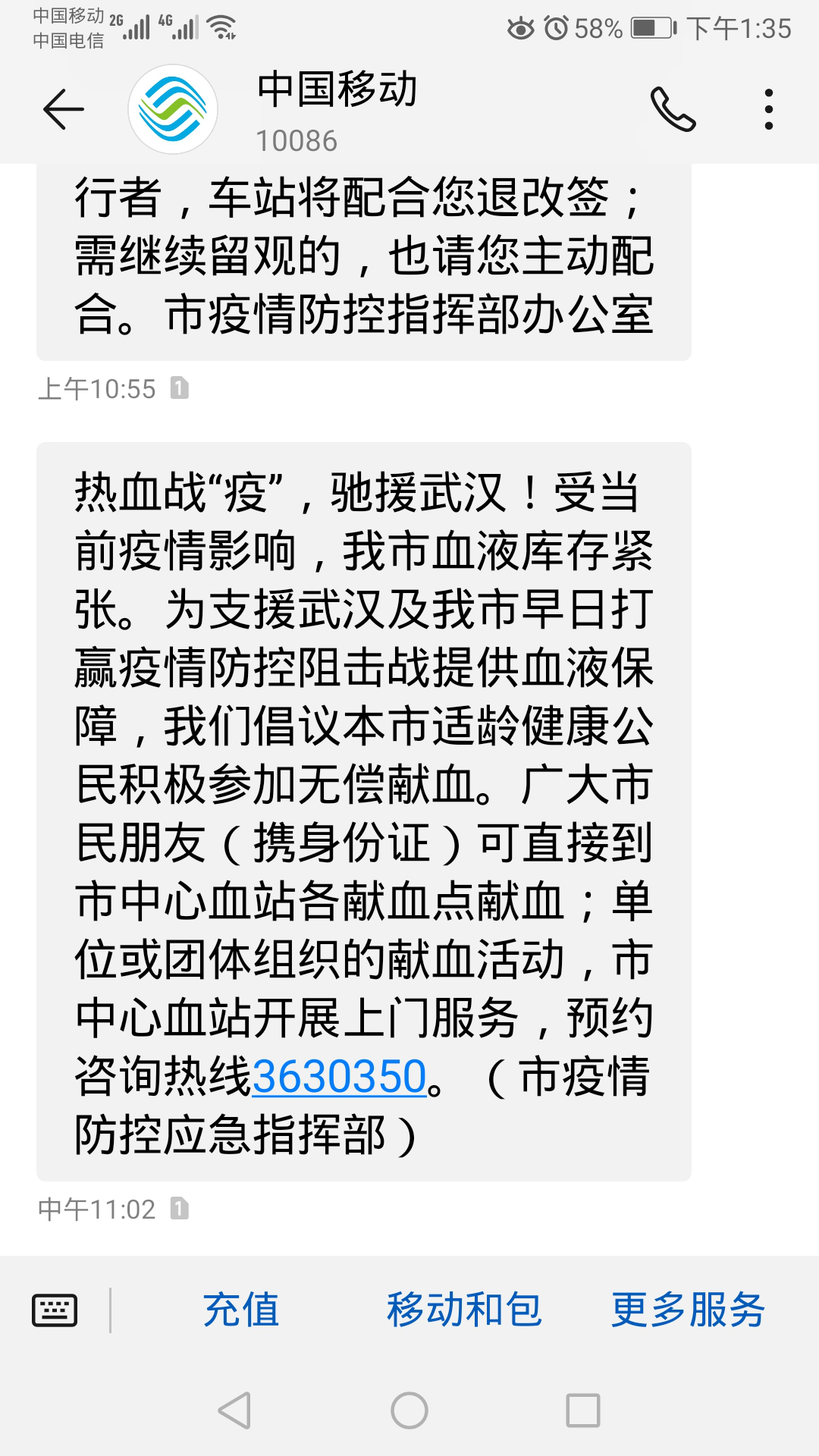
Task: Open recent apps from navigation bar
Action: tap(583, 1410)
